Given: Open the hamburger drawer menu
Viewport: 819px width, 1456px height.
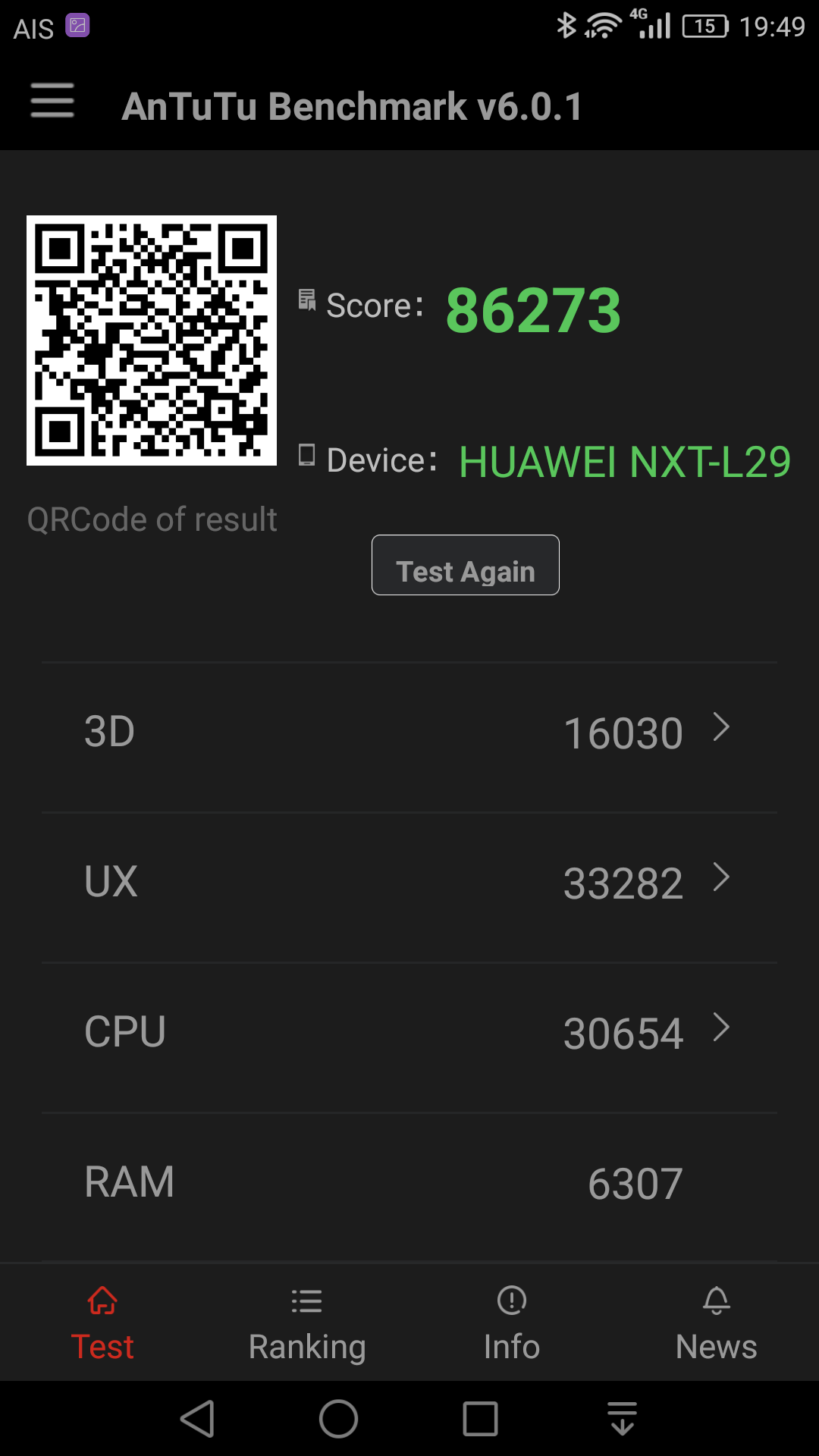Looking at the screenshot, I should [x=52, y=101].
